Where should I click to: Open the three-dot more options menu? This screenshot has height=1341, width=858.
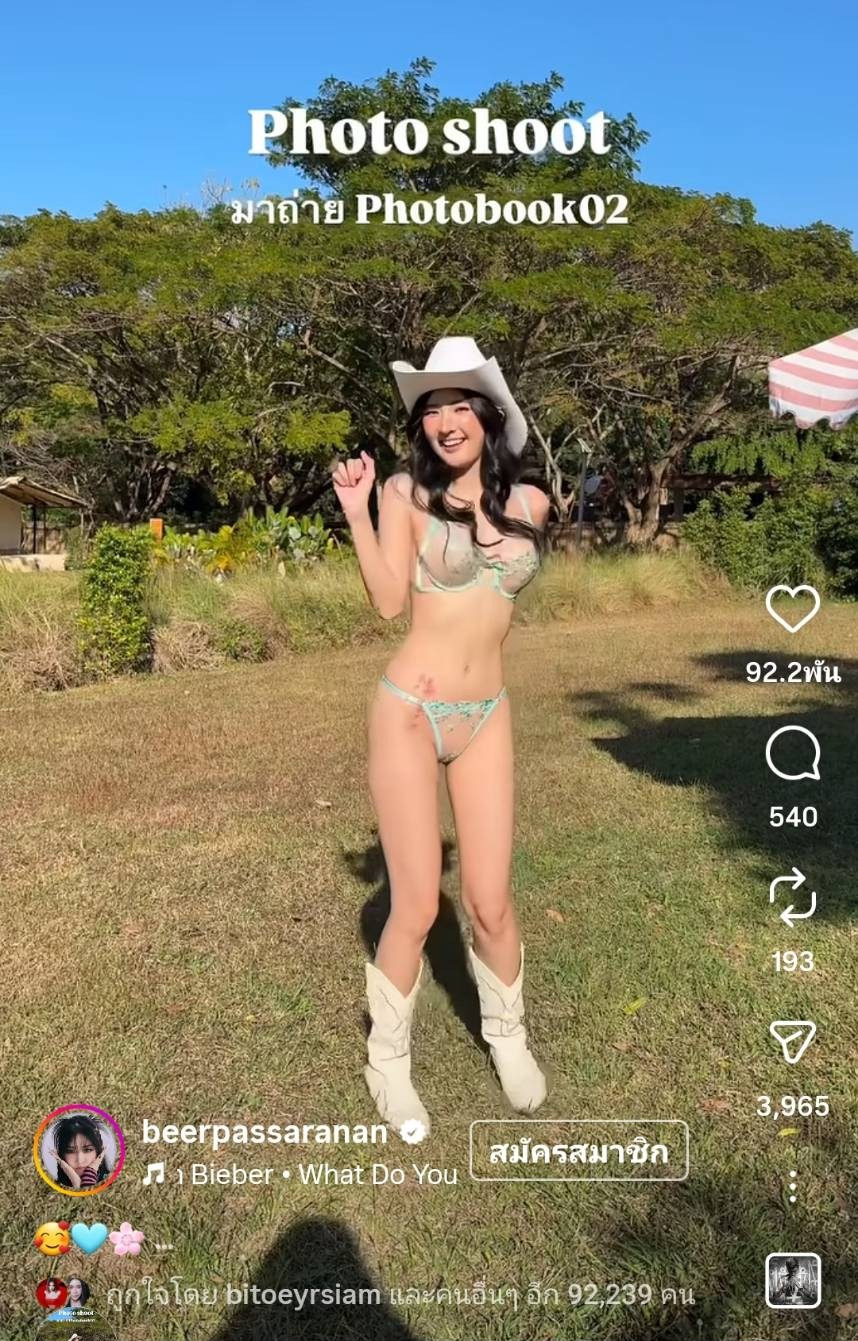(792, 1186)
